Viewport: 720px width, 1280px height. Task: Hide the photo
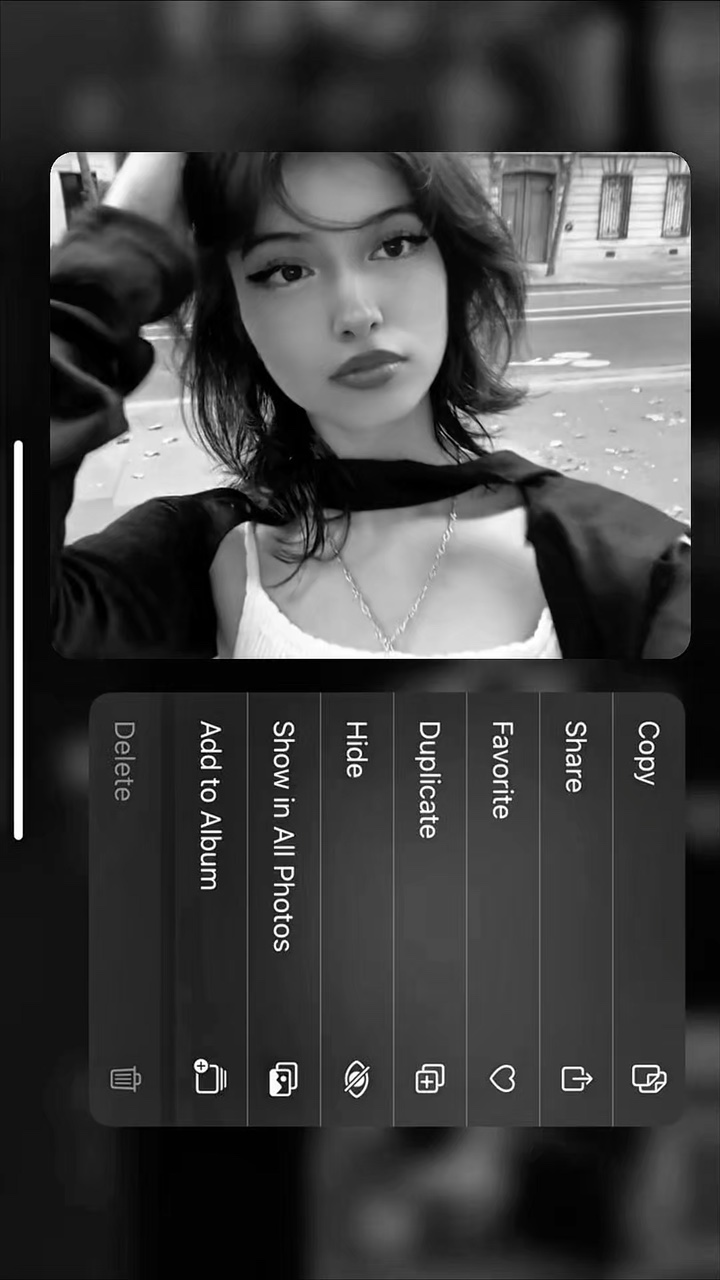(357, 908)
